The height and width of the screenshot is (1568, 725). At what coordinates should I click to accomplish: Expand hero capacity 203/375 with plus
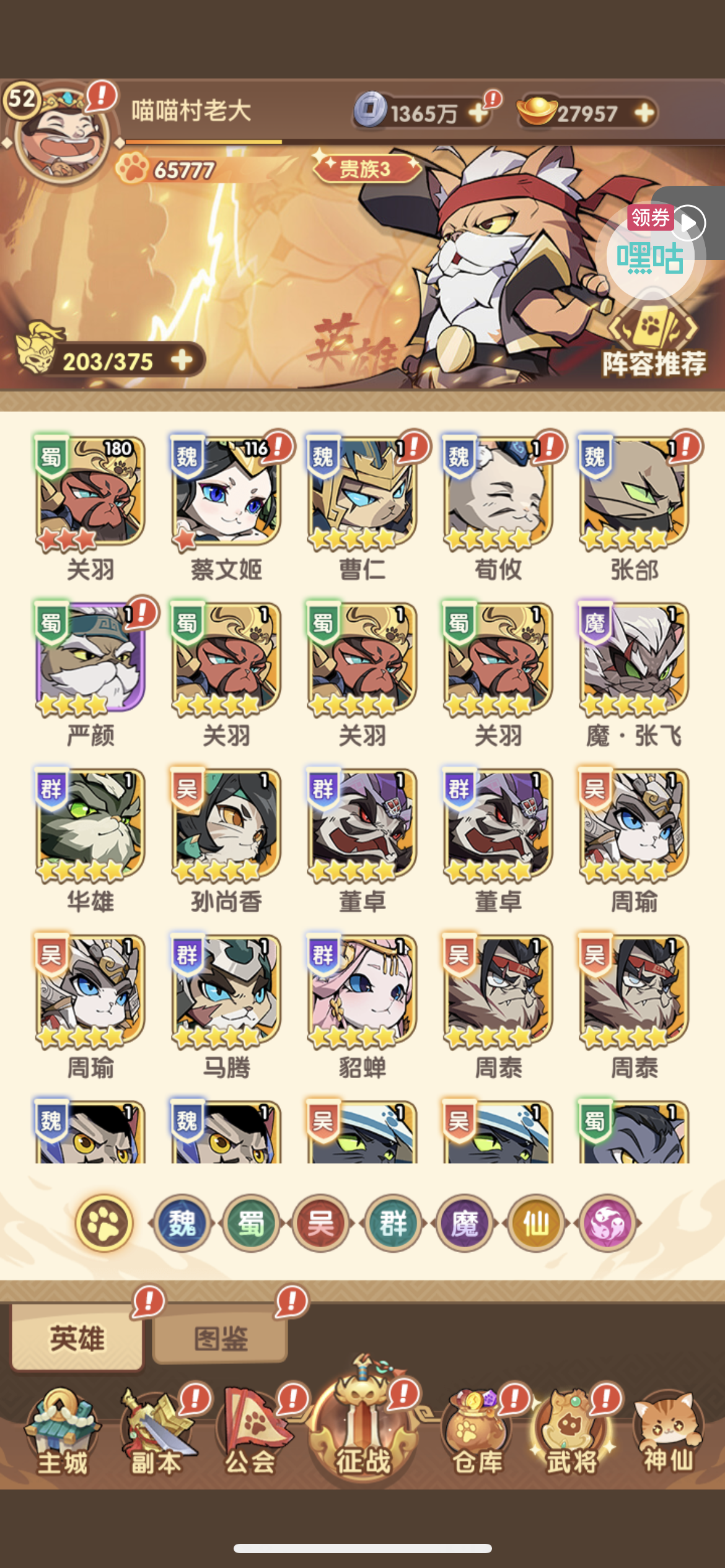point(182,360)
